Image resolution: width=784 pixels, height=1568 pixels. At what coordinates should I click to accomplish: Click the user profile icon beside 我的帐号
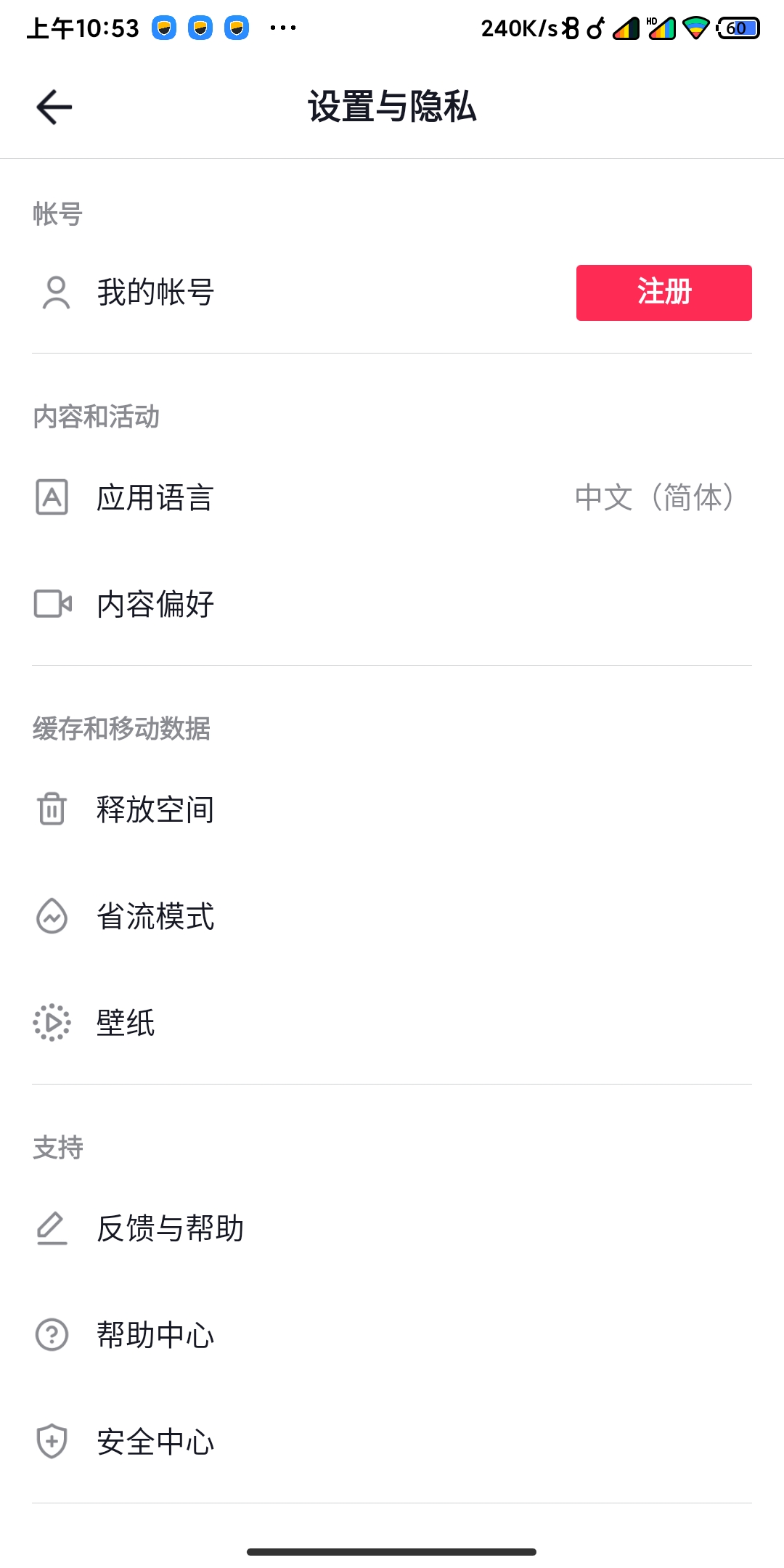[x=54, y=292]
